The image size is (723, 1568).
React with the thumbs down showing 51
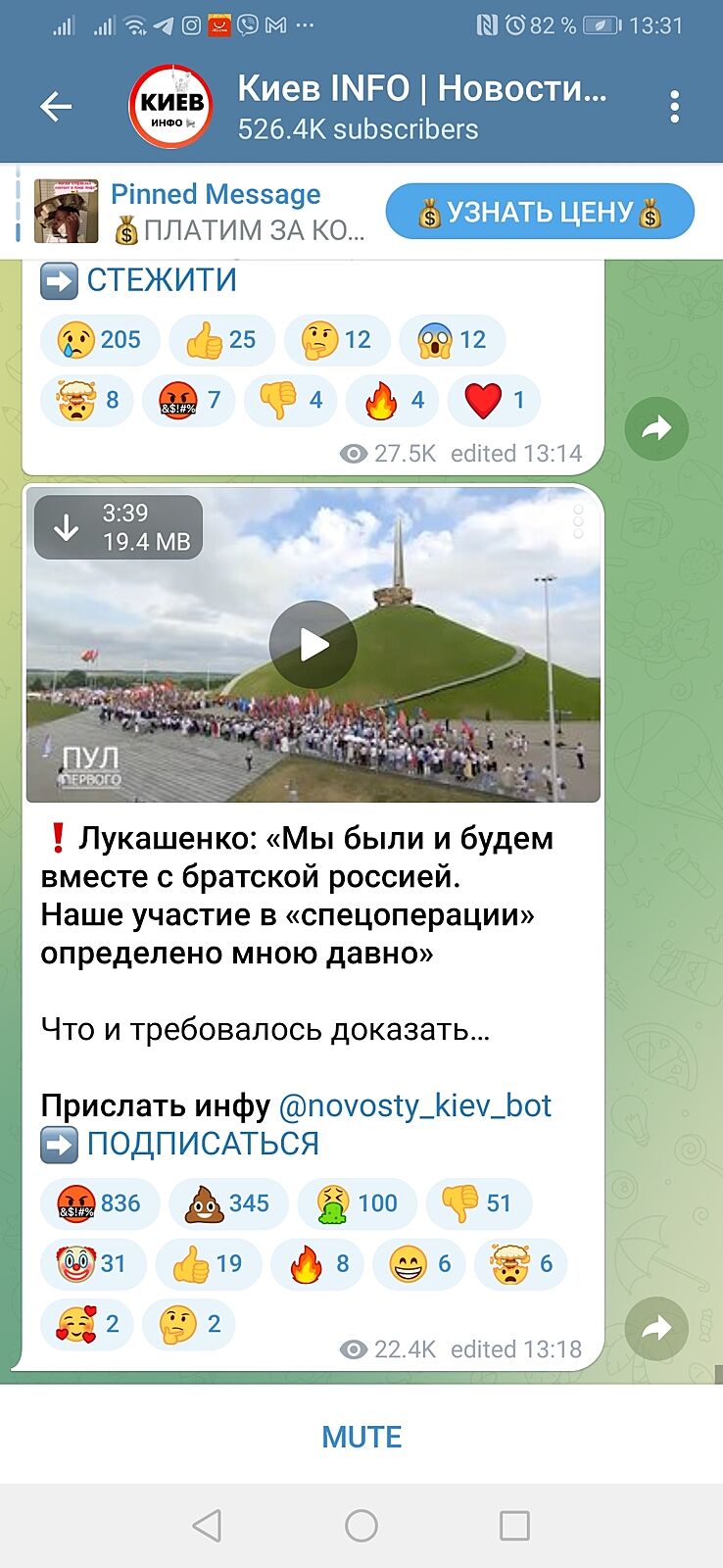[x=478, y=1203]
